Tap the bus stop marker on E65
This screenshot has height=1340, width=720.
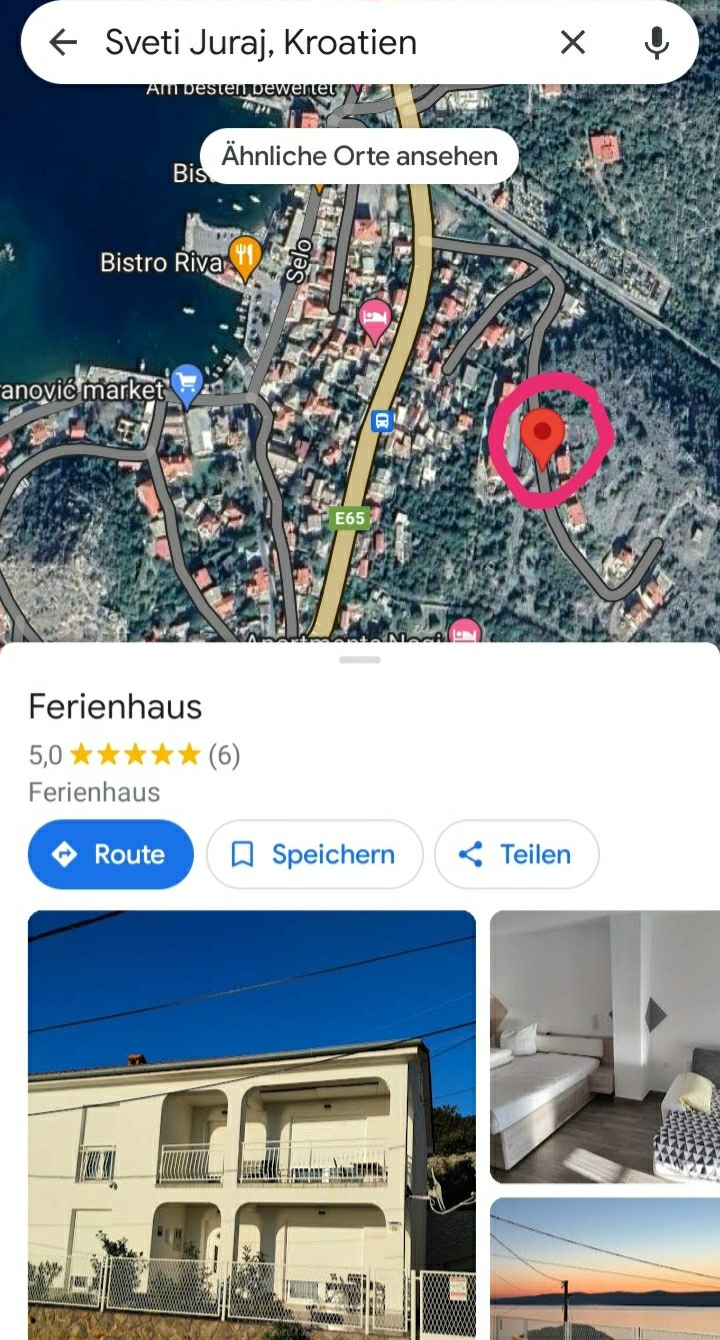tap(382, 421)
